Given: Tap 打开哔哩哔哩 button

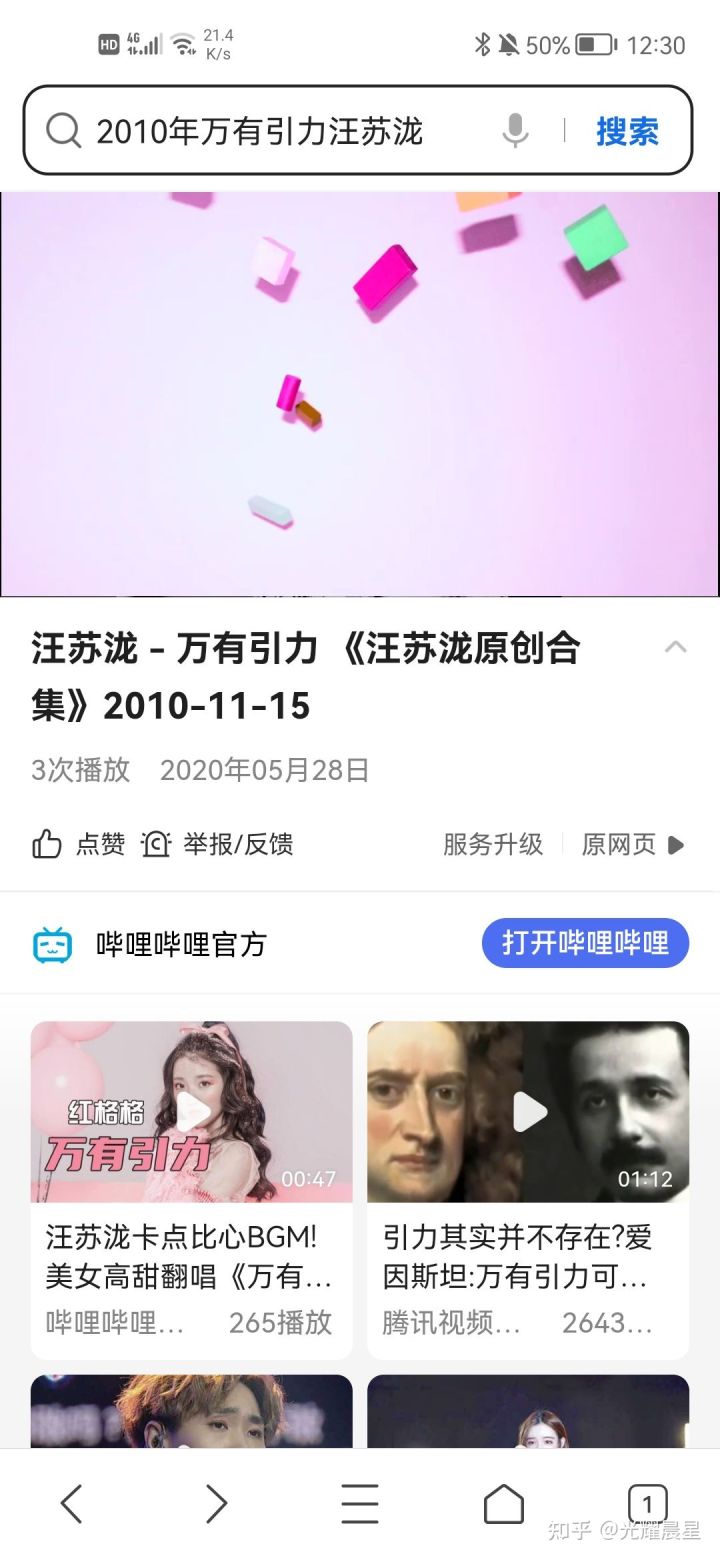Looking at the screenshot, I should (585, 943).
